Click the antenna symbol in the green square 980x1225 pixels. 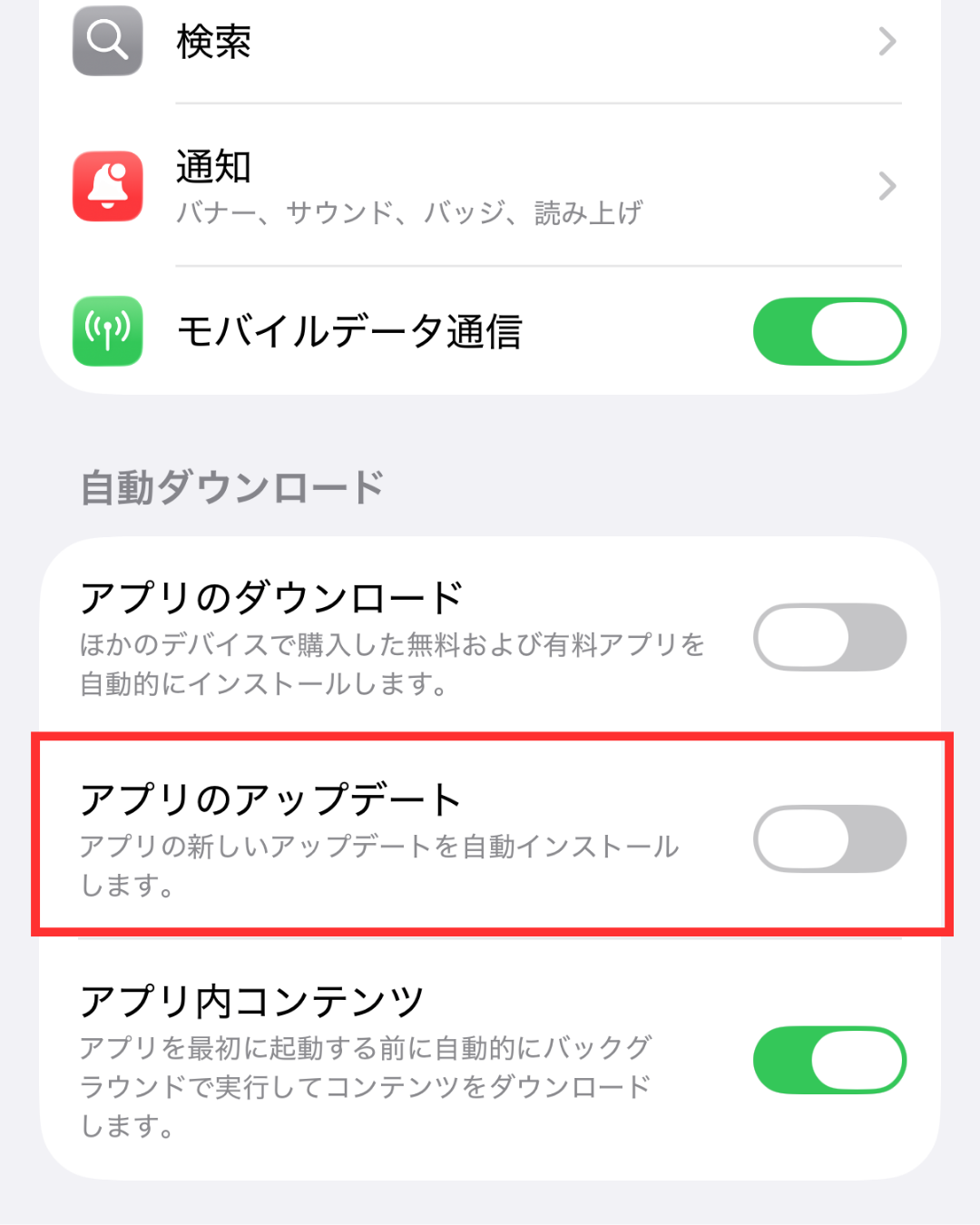point(106,331)
